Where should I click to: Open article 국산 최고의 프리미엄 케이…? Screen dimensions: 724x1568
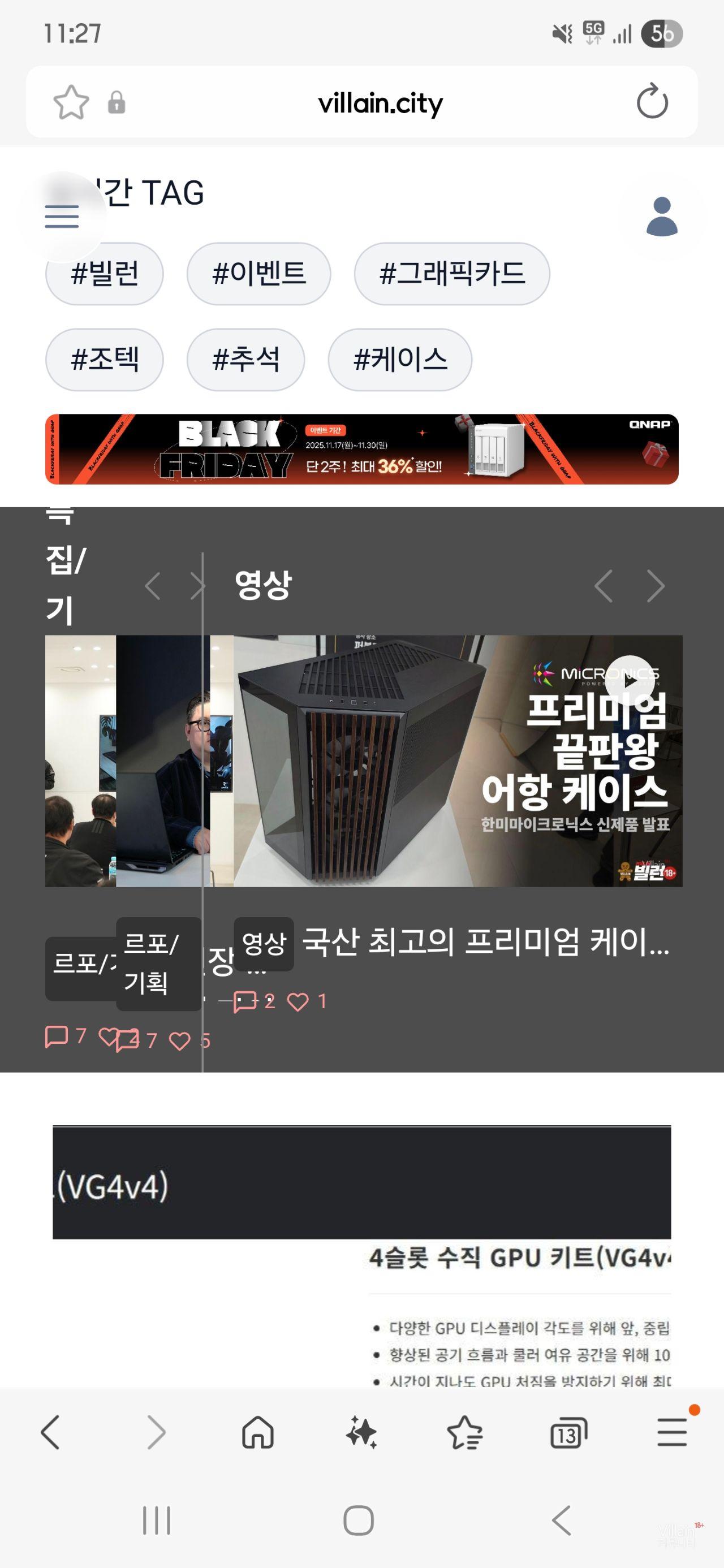[485, 941]
